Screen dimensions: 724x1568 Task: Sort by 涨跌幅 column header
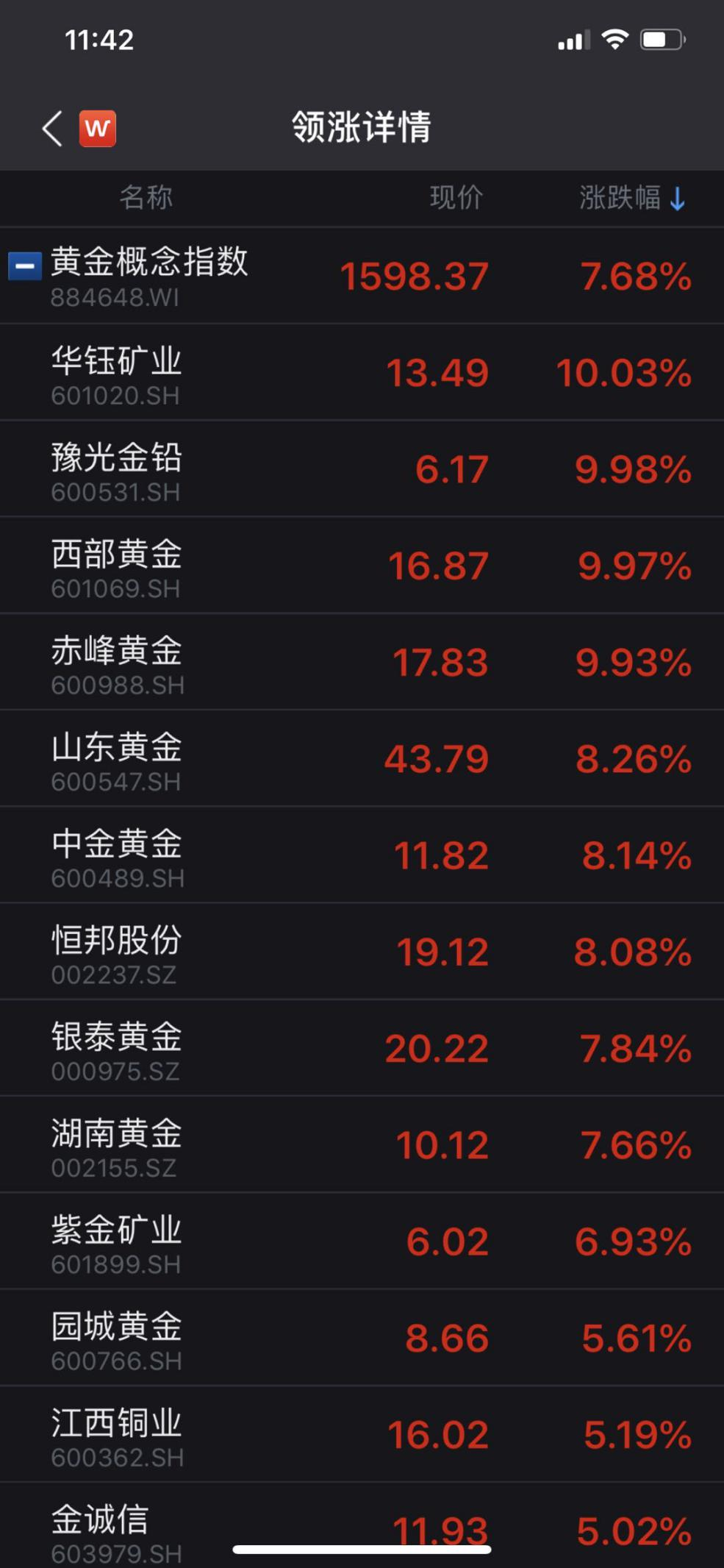click(x=631, y=198)
